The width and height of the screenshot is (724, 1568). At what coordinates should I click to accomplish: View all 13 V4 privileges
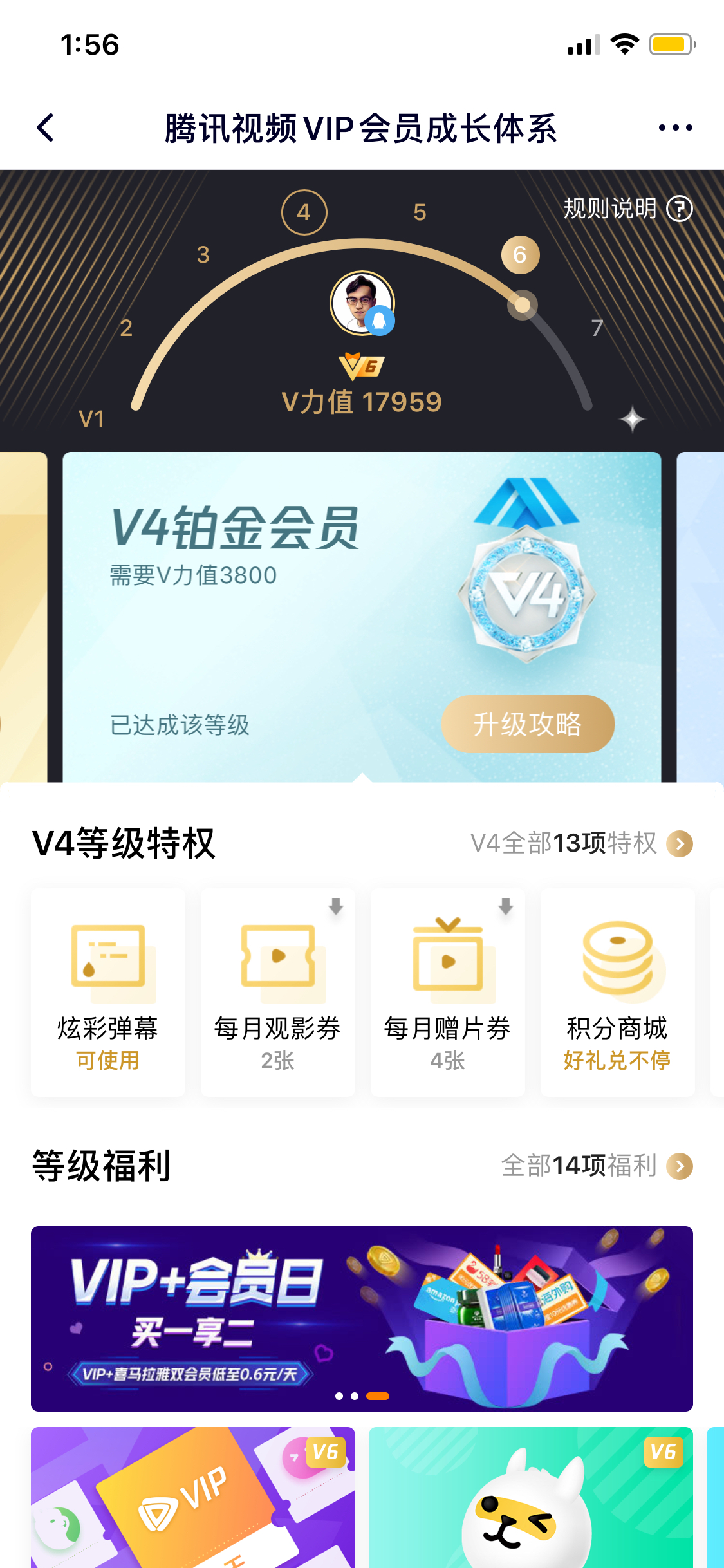(581, 843)
